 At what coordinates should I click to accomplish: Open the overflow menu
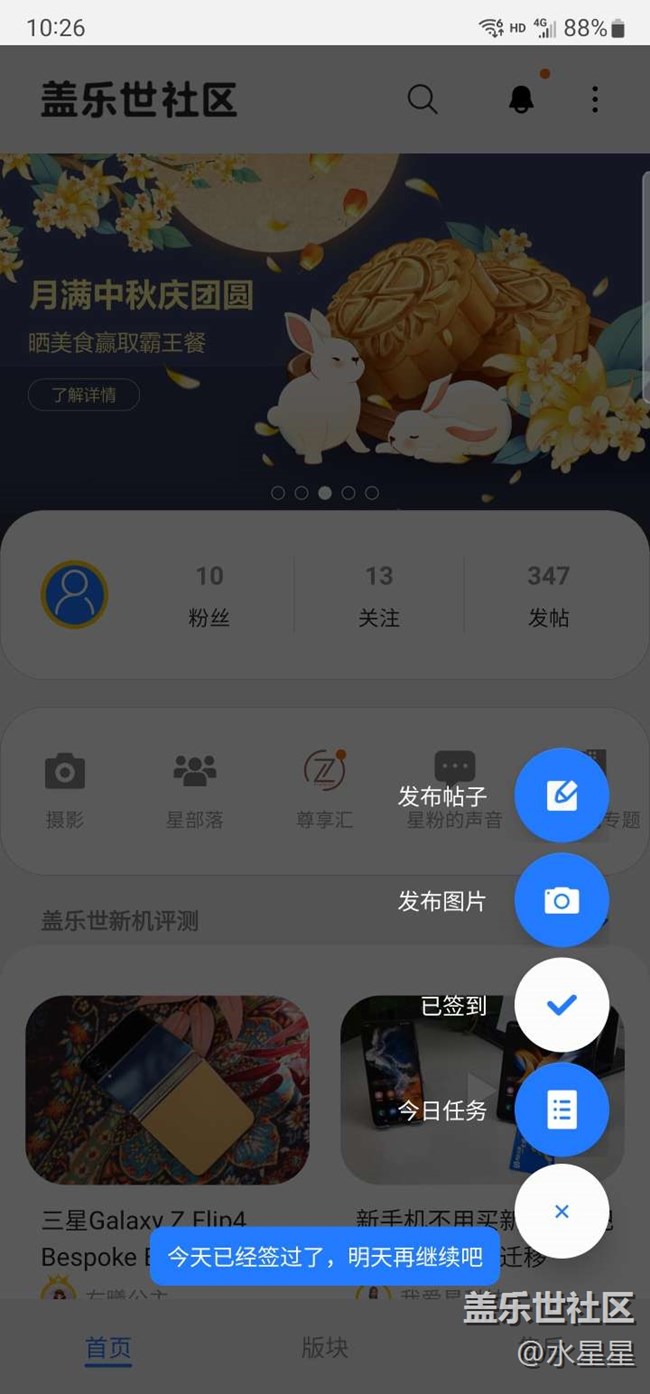pos(595,99)
